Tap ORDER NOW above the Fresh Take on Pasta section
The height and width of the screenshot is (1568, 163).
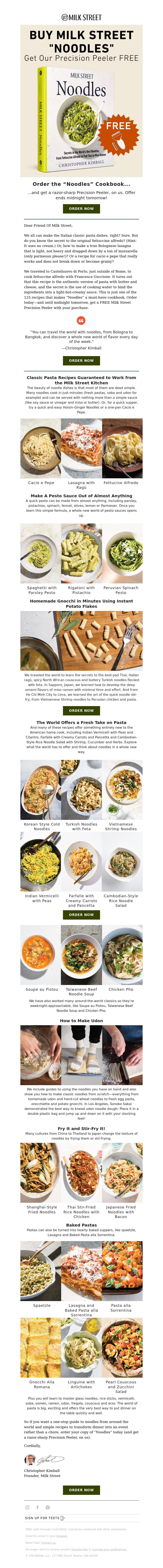[x=81, y=710]
